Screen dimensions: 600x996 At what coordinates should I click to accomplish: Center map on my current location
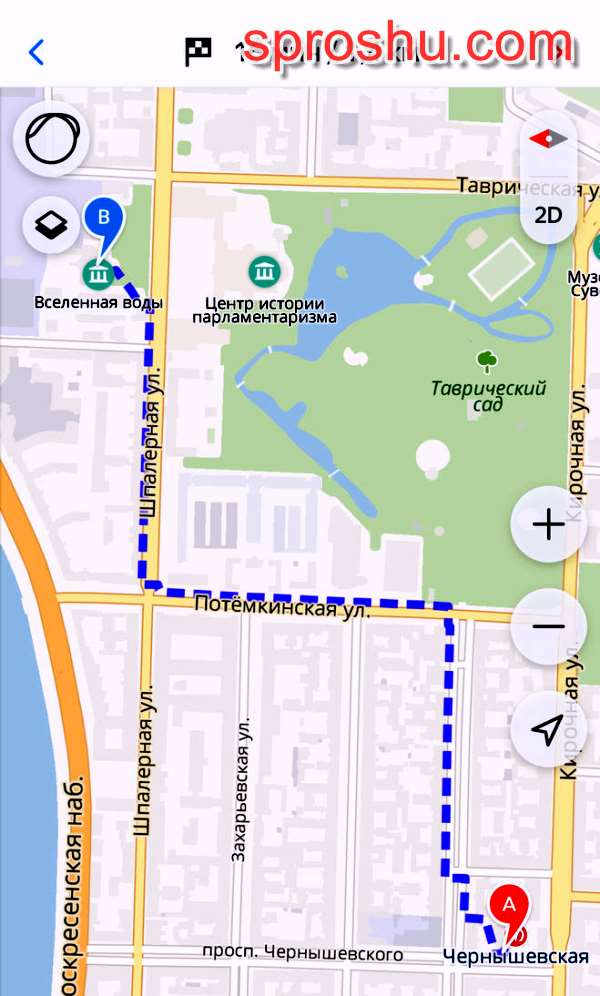[548, 730]
